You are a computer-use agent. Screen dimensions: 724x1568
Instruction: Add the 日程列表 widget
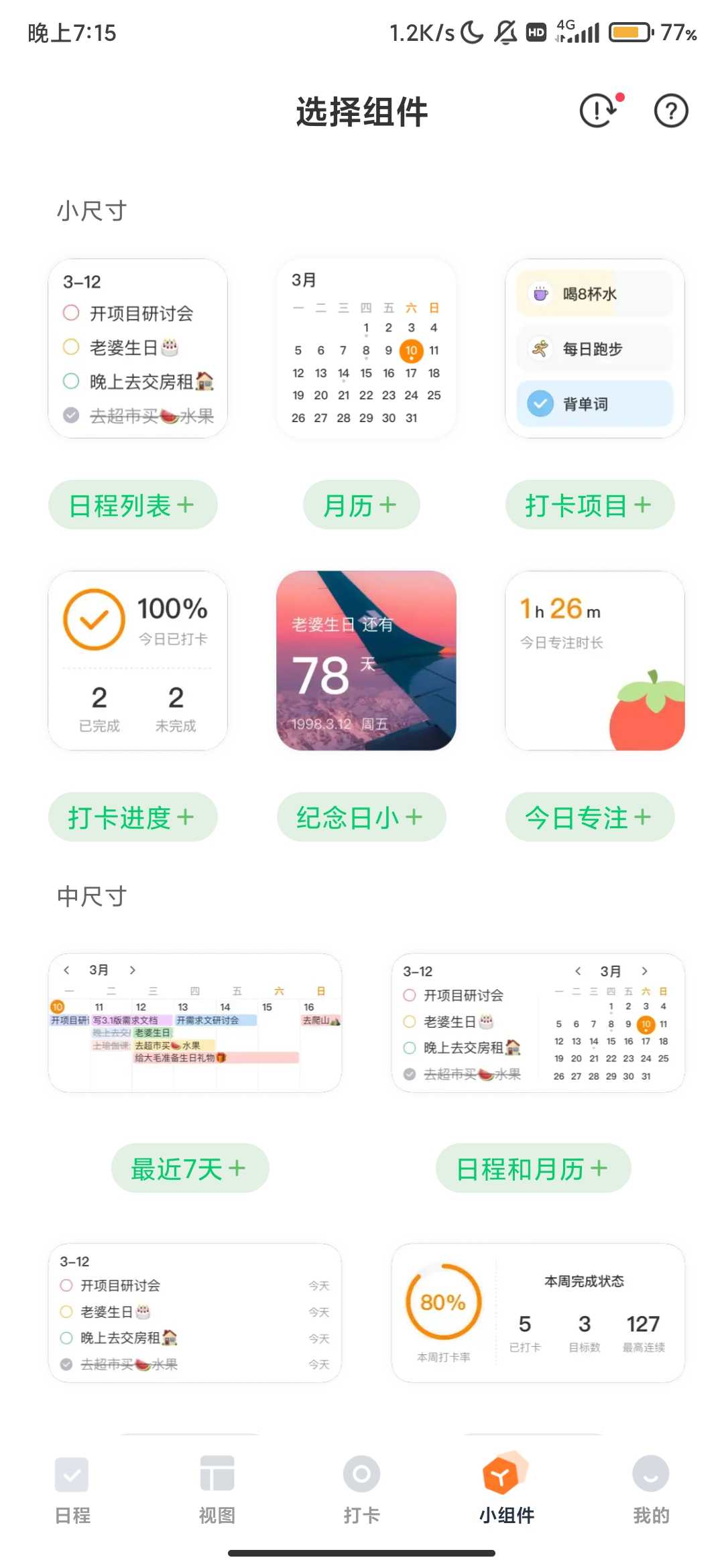132,505
